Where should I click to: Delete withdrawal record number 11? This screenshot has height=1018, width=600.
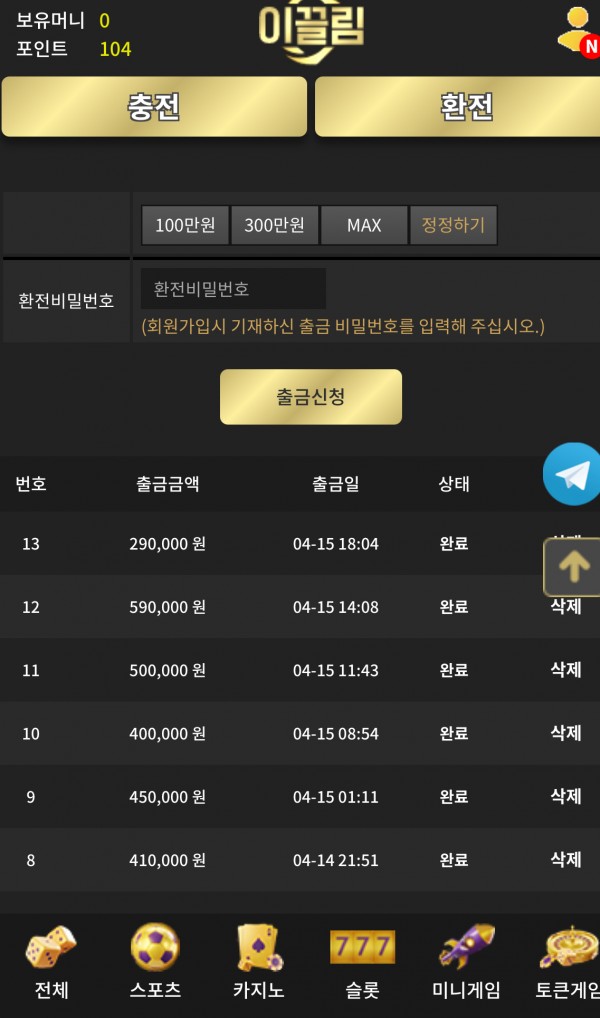[x=566, y=670]
